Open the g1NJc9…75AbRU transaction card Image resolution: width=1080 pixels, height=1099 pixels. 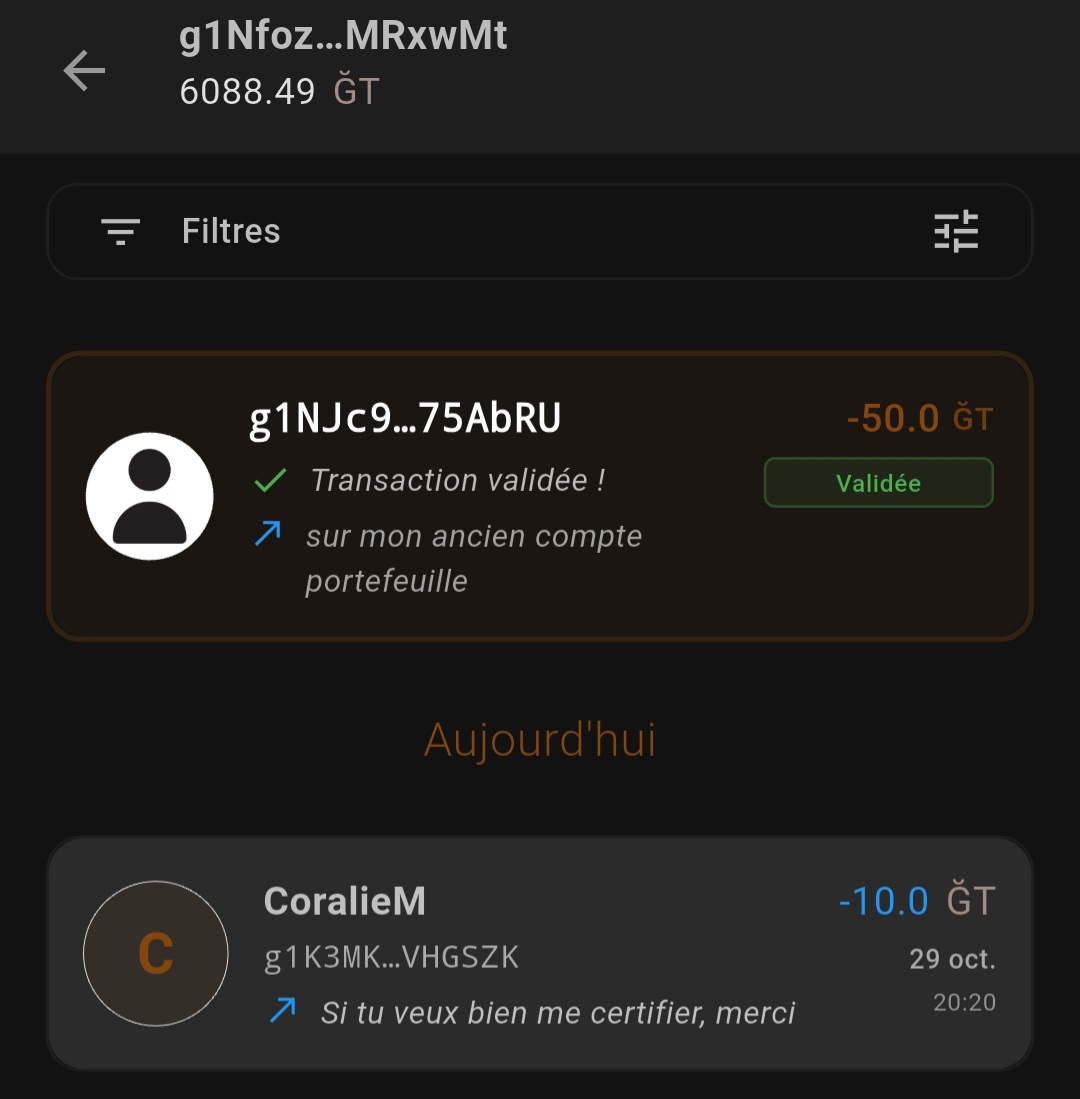(x=540, y=496)
